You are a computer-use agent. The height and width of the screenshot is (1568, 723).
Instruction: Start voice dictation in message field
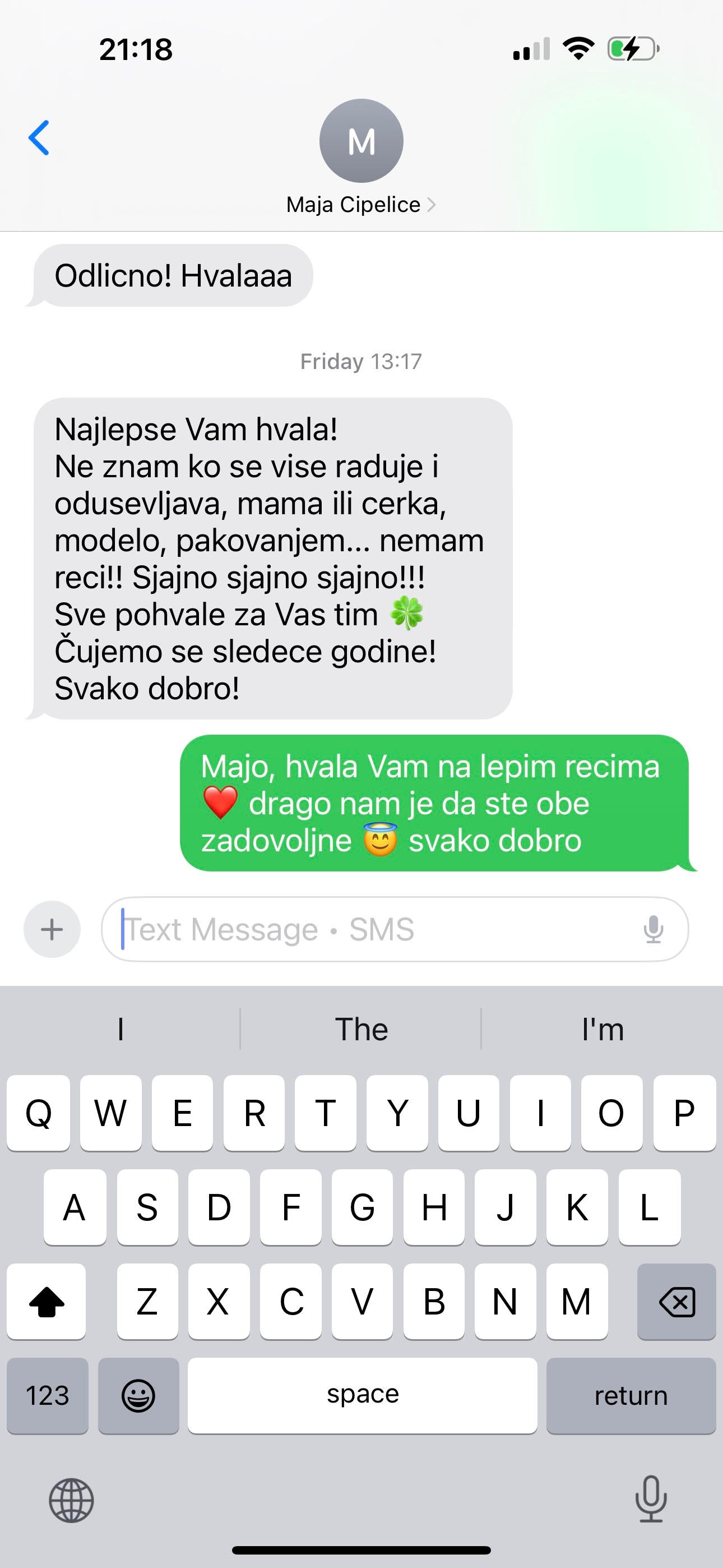pos(653,929)
